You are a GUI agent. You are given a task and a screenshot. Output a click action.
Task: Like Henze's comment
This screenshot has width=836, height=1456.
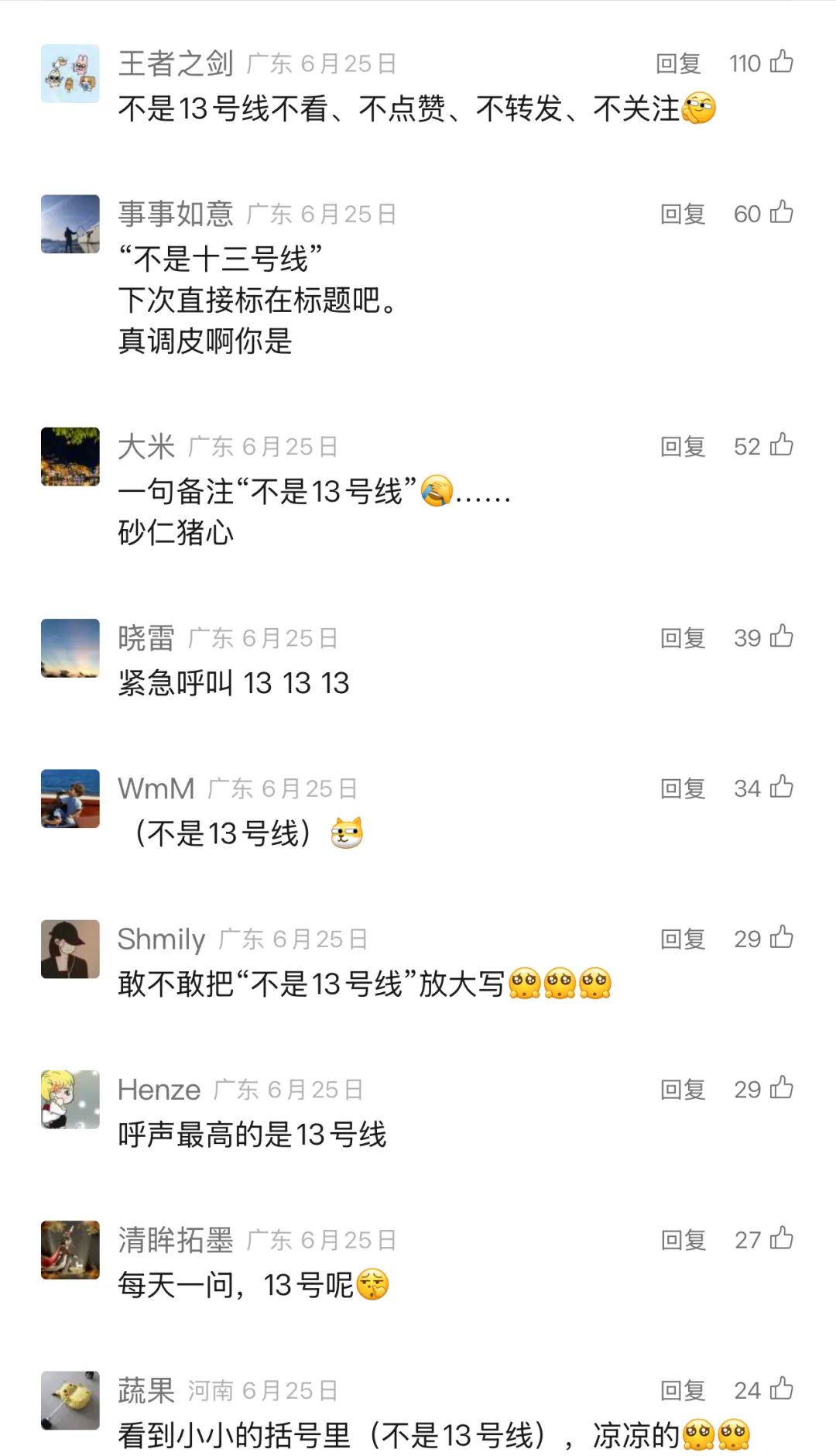pyautogui.click(x=781, y=1088)
